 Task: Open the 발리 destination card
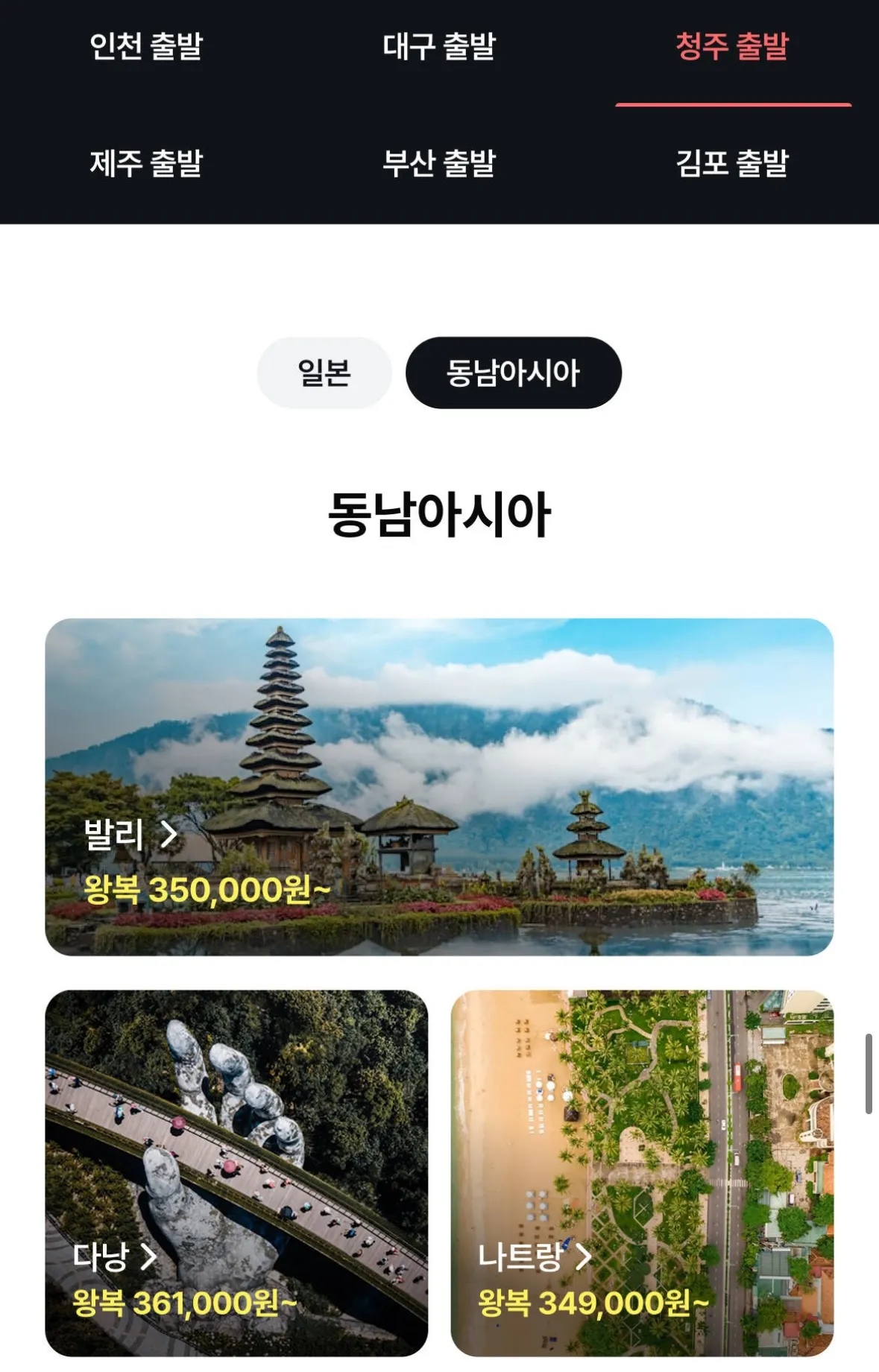click(x=439, y=786)
